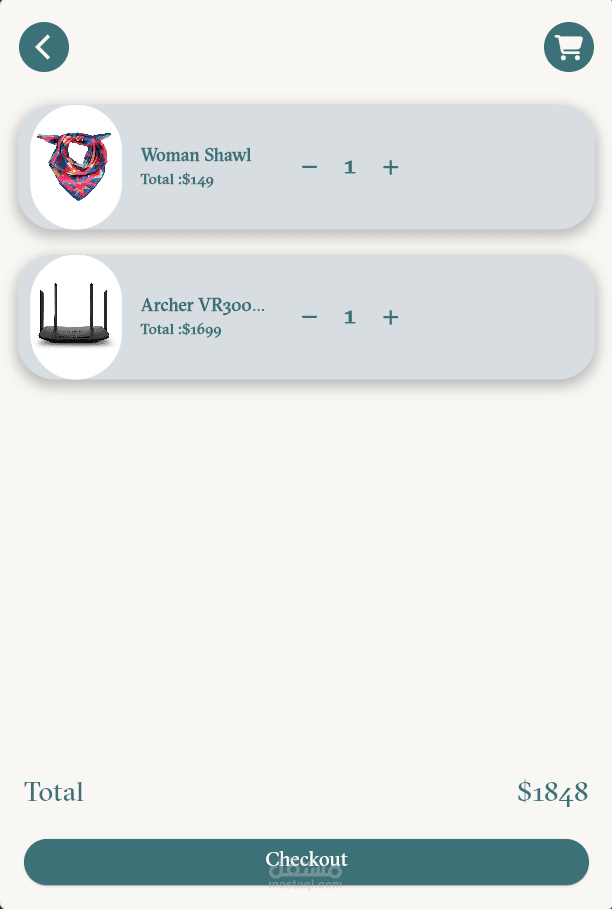Increase Archer VR300 quantity
This screenshot has height=909, width=612.
[x=391, y=317]
